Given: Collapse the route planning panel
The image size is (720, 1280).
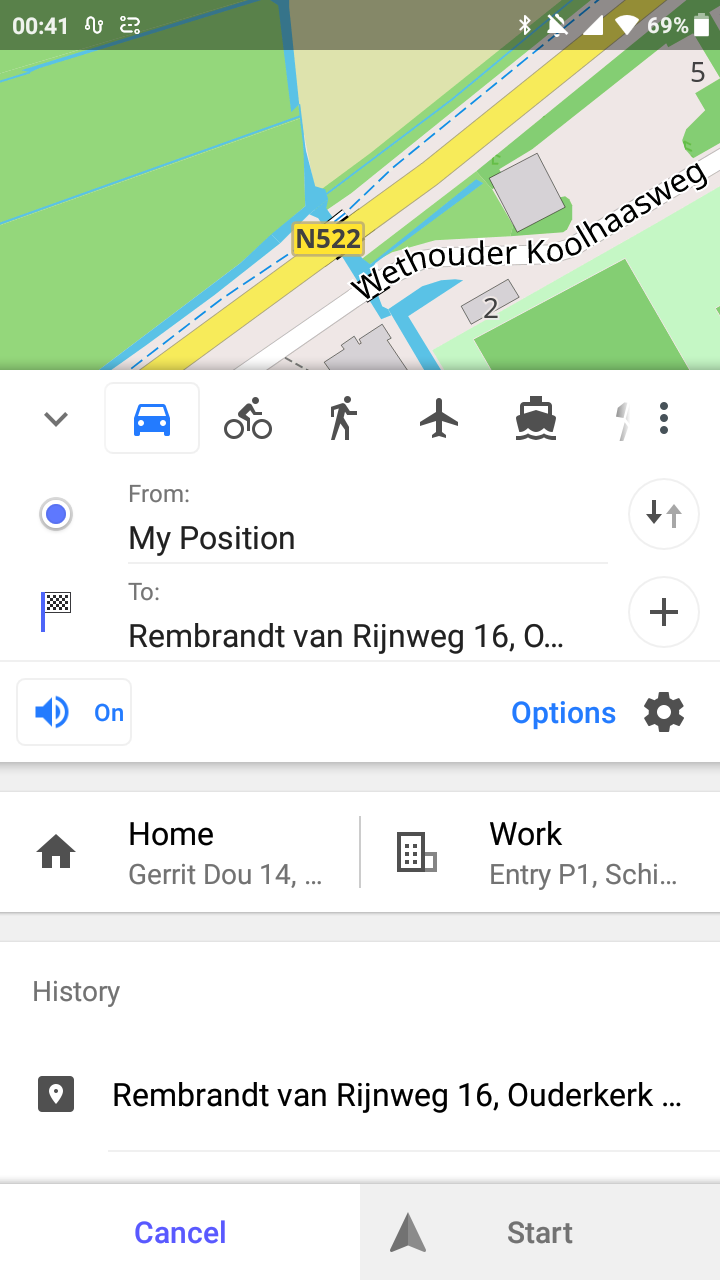Looking at the screenshot, I should point(56,419).
